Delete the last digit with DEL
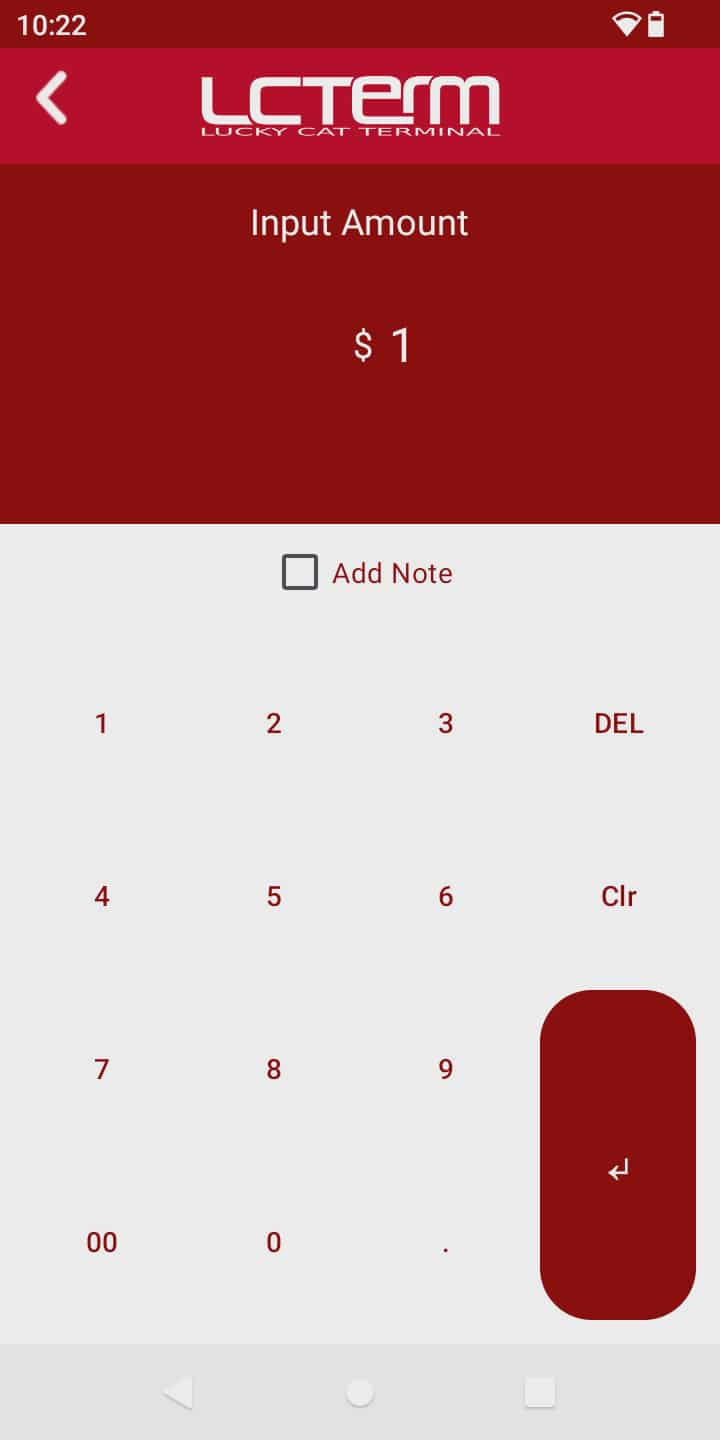720x1440 pixels. click(x=618, y=724)
